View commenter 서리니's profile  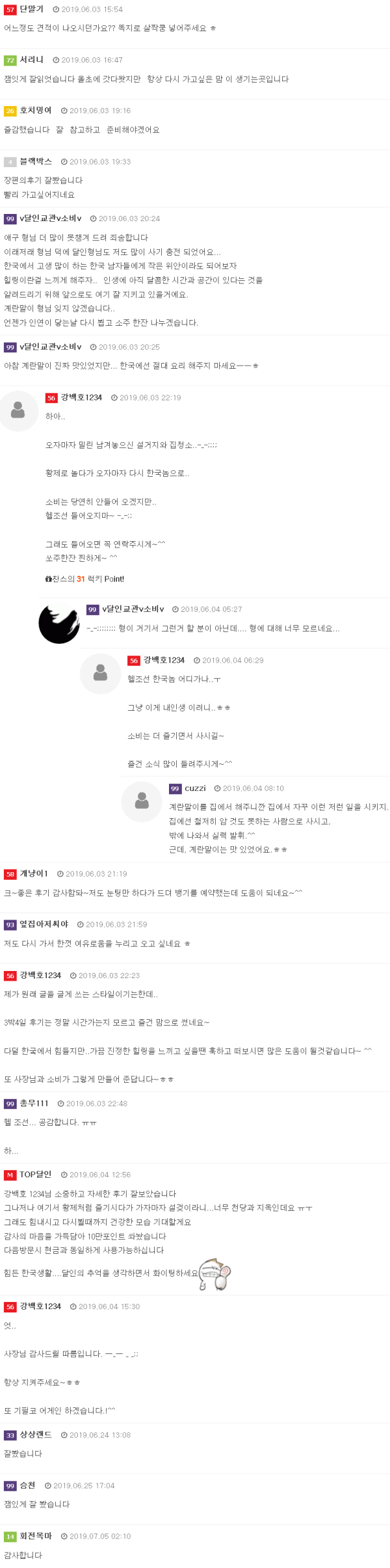[31, 60]
